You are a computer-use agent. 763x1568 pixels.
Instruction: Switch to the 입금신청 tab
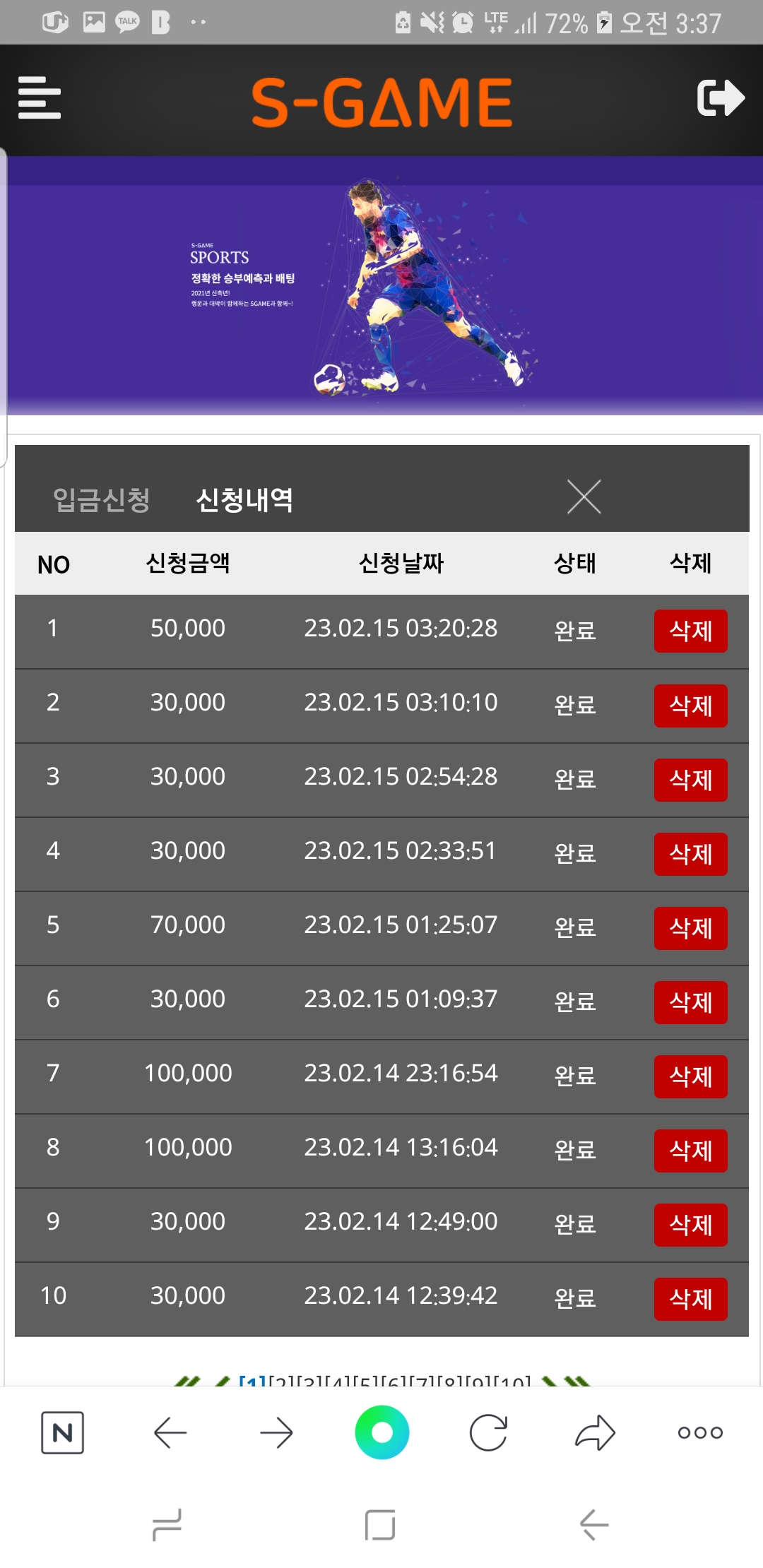click(x=102, y=499)
